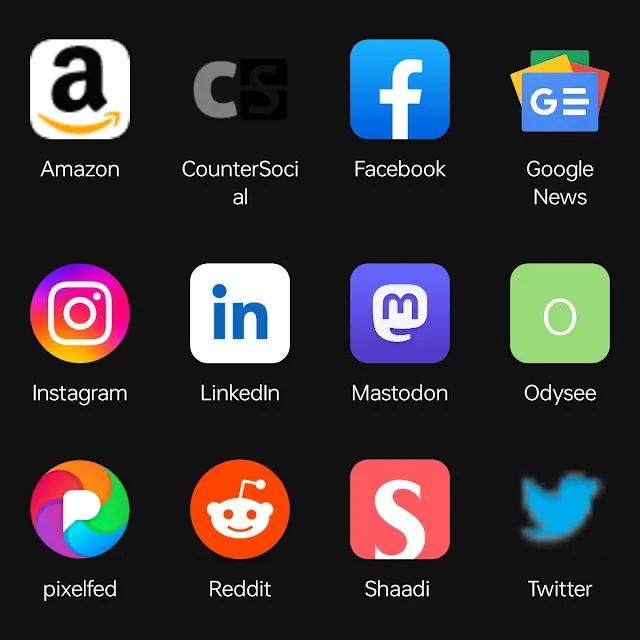Open the Amazon app
The height and width of the screenshot is (640, 640).
pyautogui.click(x=80, y=89)
